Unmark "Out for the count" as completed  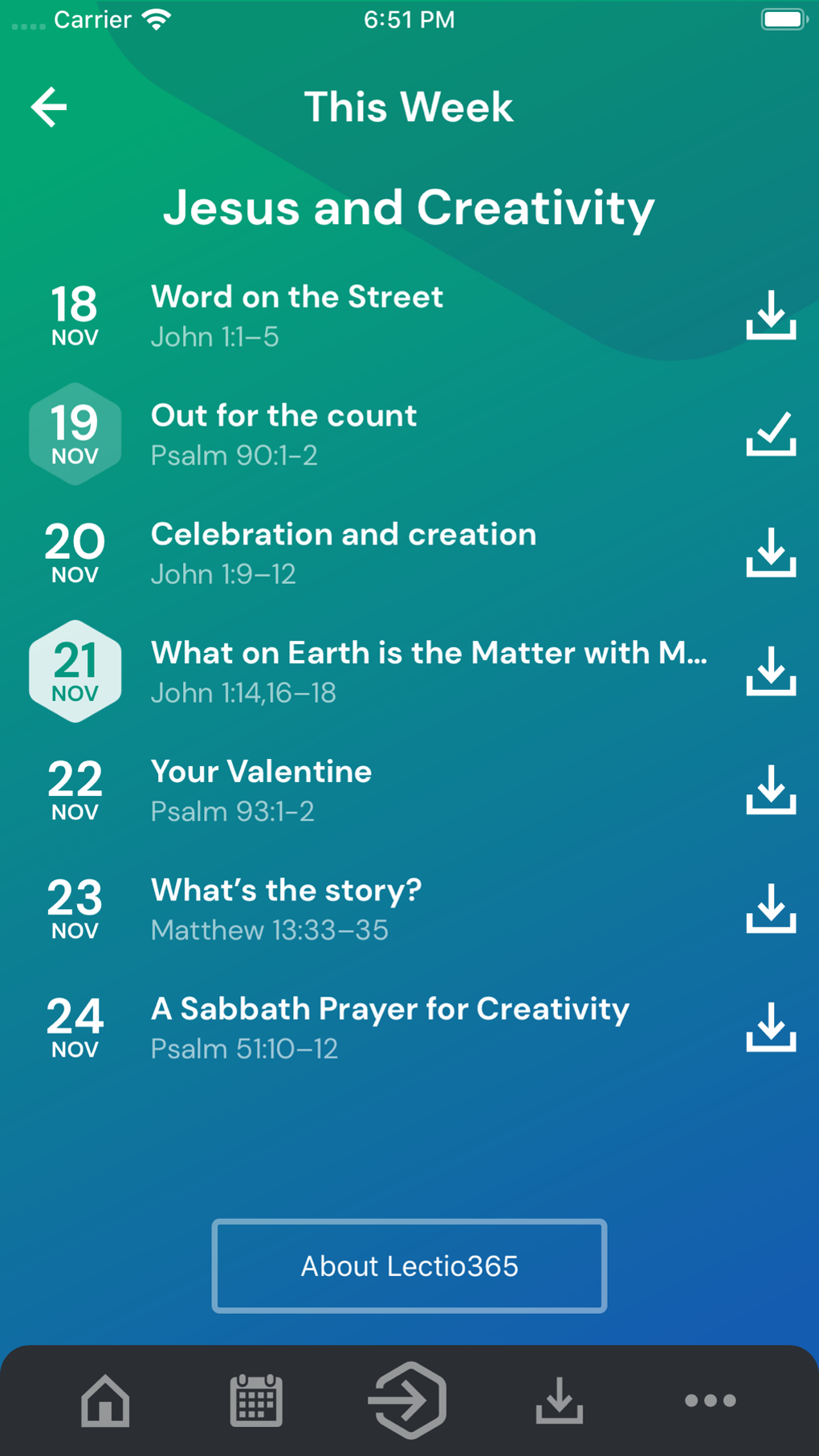tap(770, 433)
